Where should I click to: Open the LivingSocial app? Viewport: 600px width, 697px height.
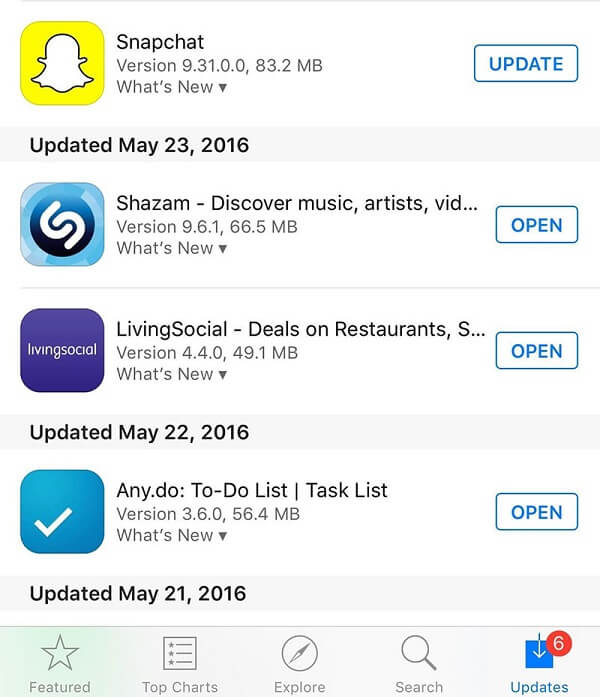click(x=536, y=351)
